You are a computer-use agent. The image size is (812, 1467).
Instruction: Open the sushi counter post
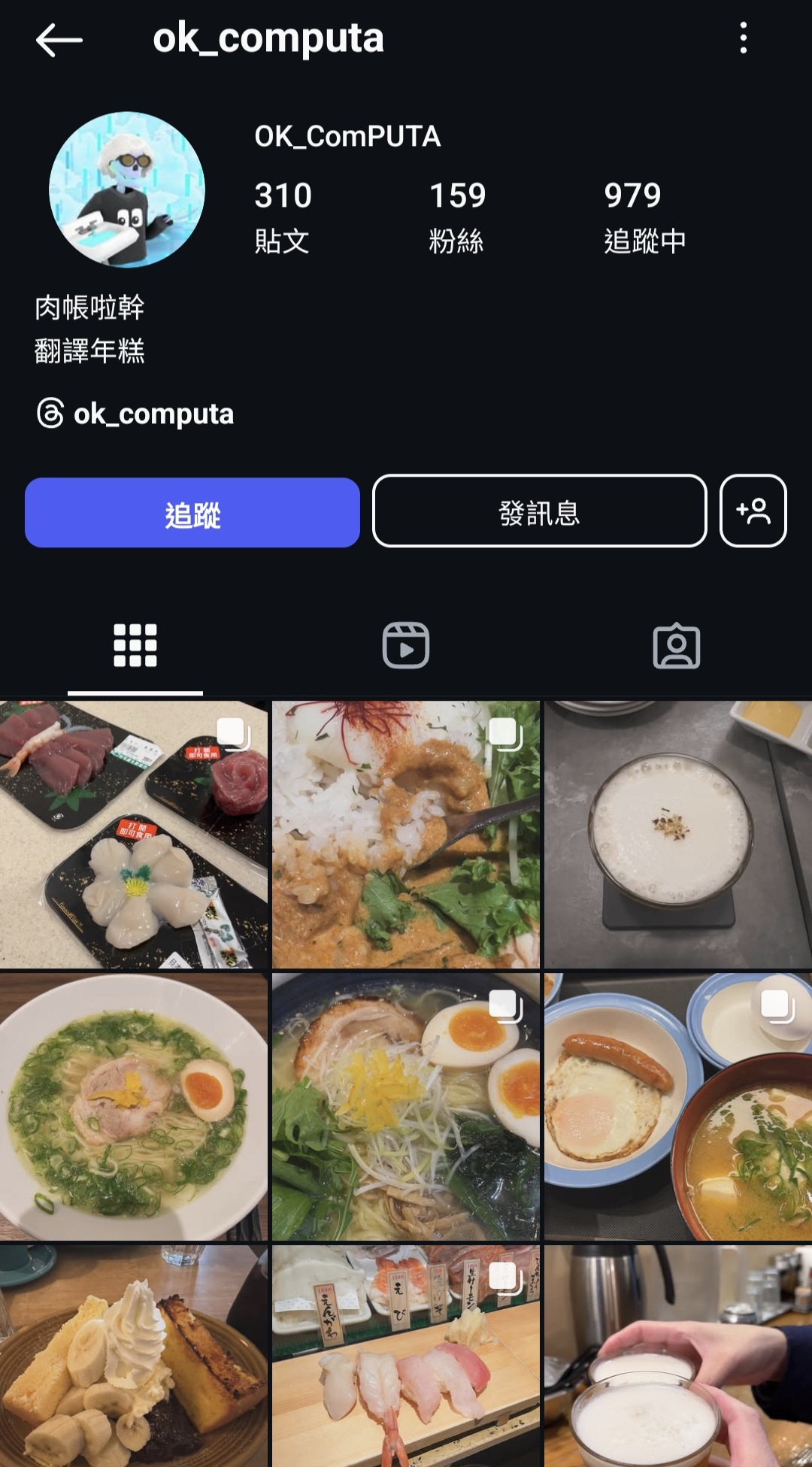click(406, 1356)
